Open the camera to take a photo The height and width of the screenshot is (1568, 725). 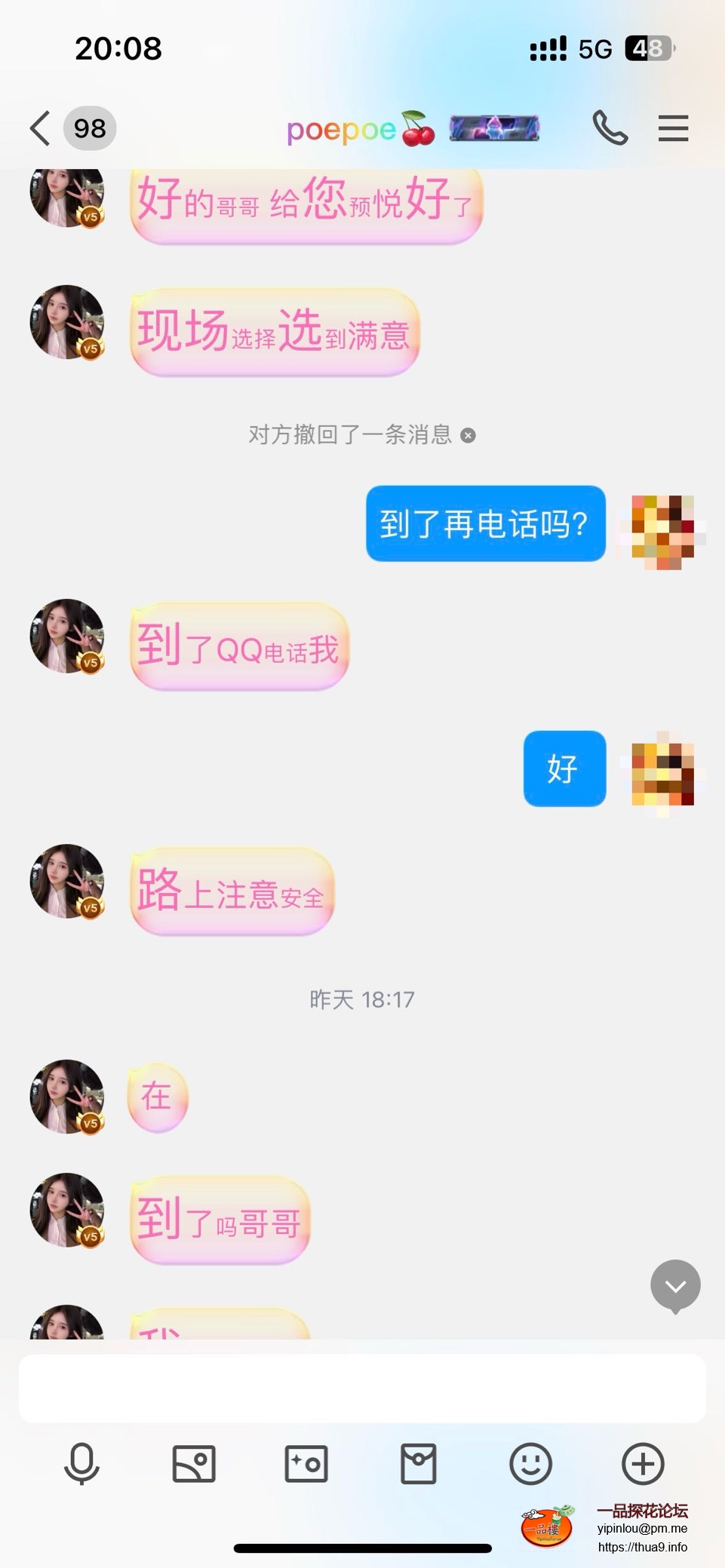(x=306, y=1464)
